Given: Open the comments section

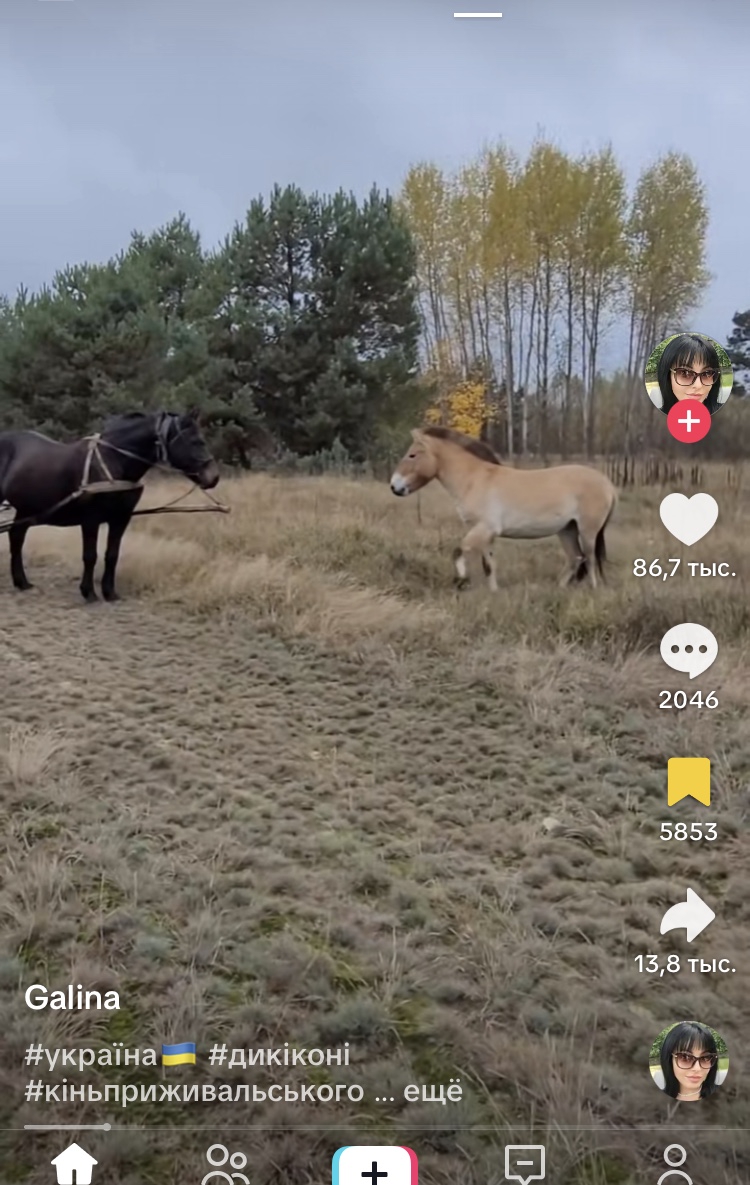Looking at the screenshot, I should coord(689,651).
